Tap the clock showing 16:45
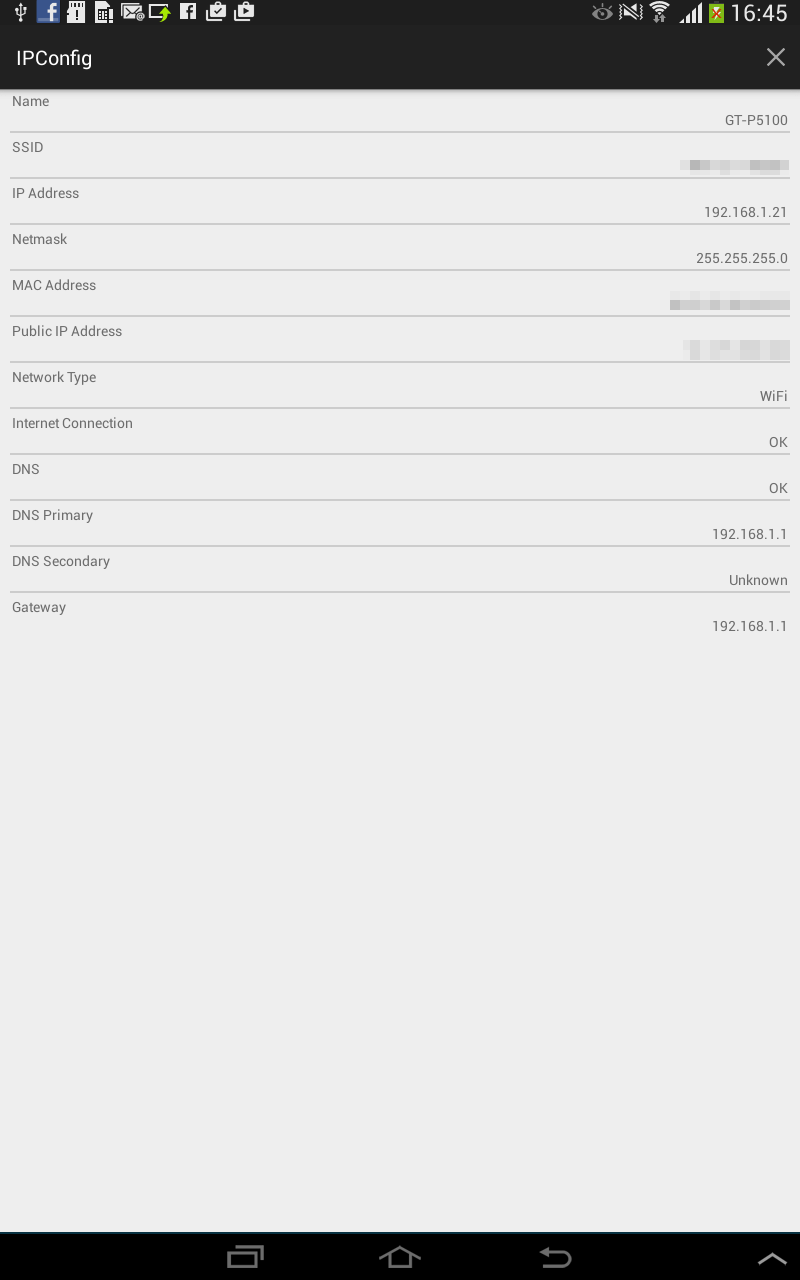 pos(760,12)
